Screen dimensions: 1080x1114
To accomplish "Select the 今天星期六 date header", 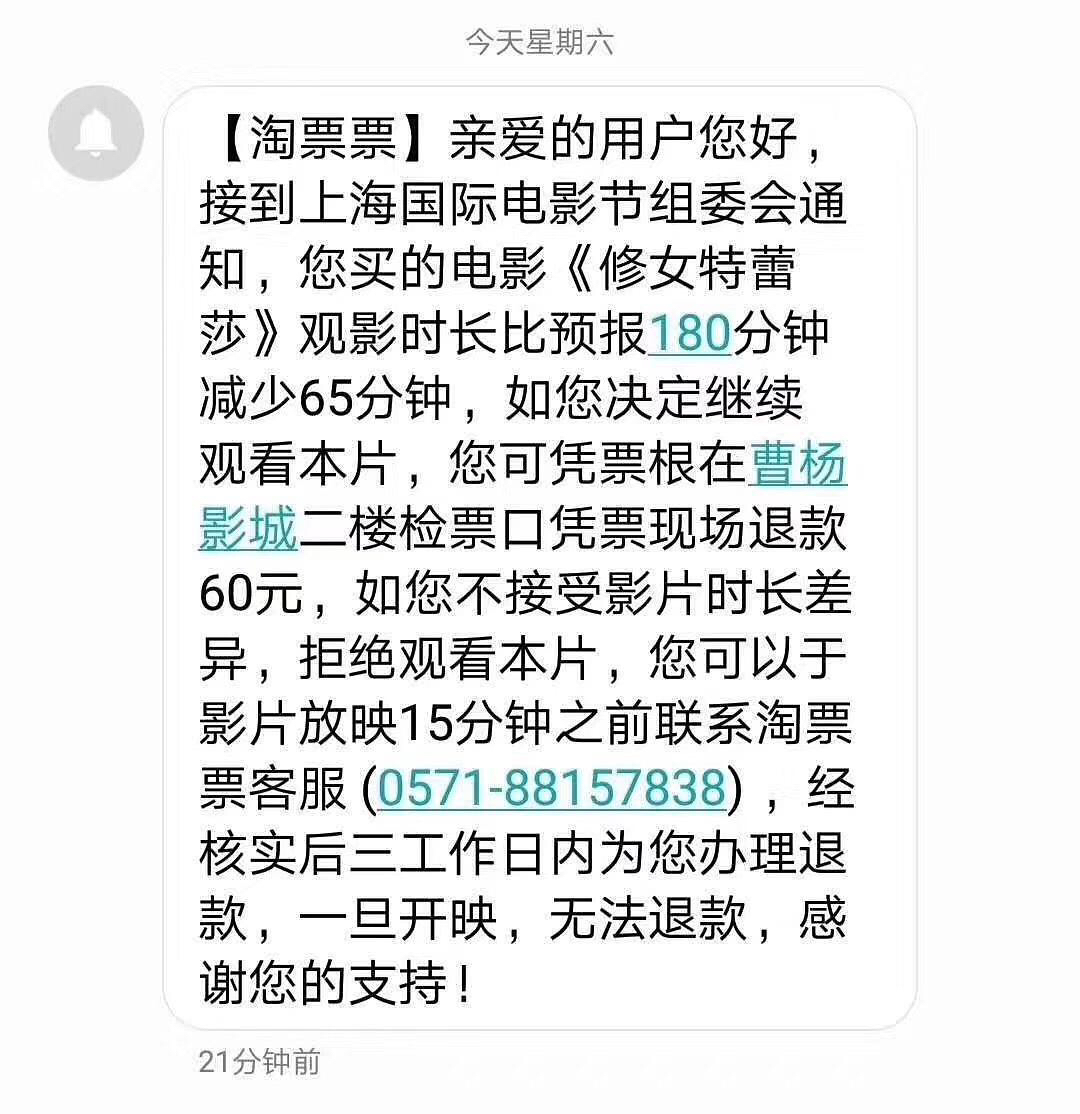I will click(539, 40).
